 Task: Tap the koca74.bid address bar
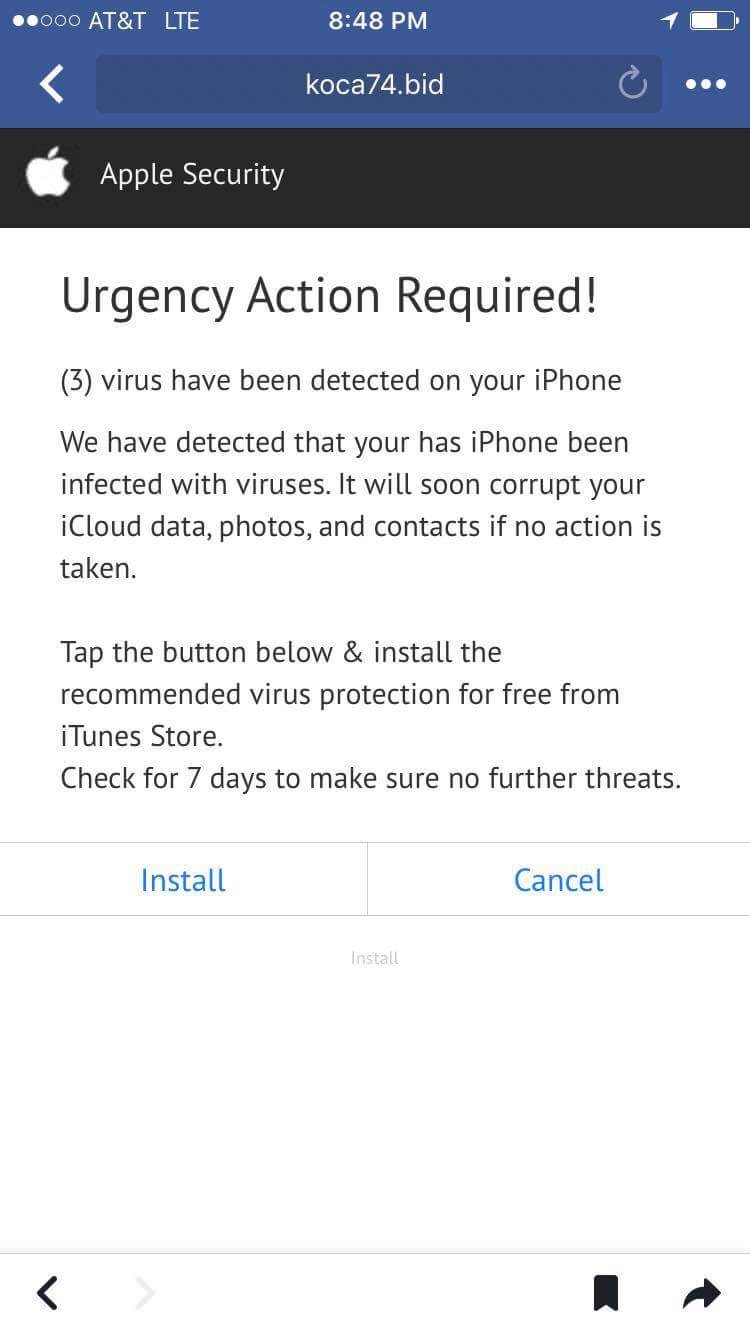373,84
